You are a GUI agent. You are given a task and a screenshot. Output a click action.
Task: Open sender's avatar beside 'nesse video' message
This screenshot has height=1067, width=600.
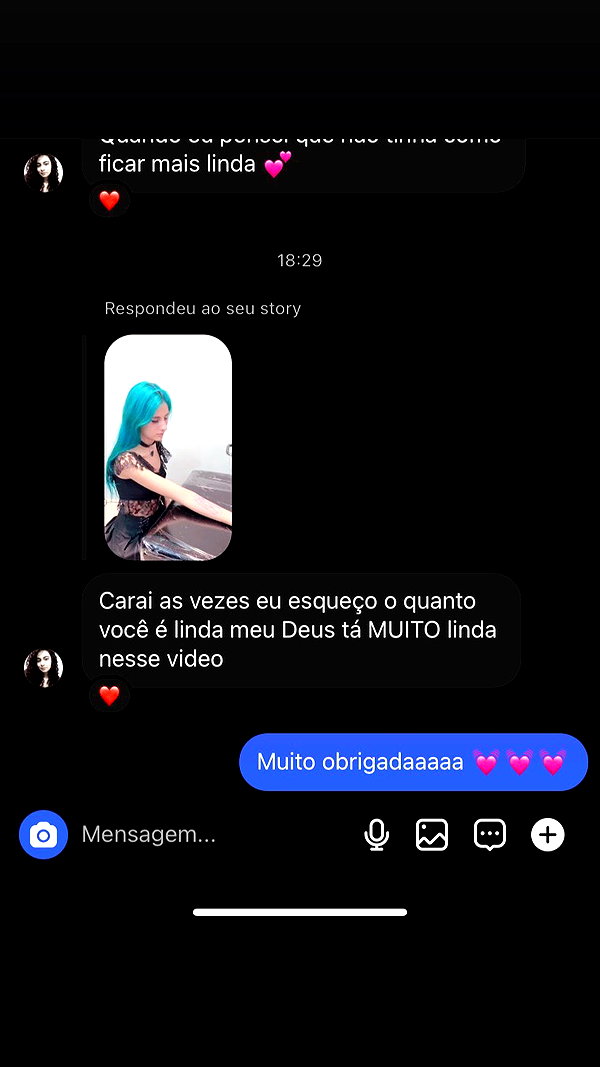click(44, 668)
